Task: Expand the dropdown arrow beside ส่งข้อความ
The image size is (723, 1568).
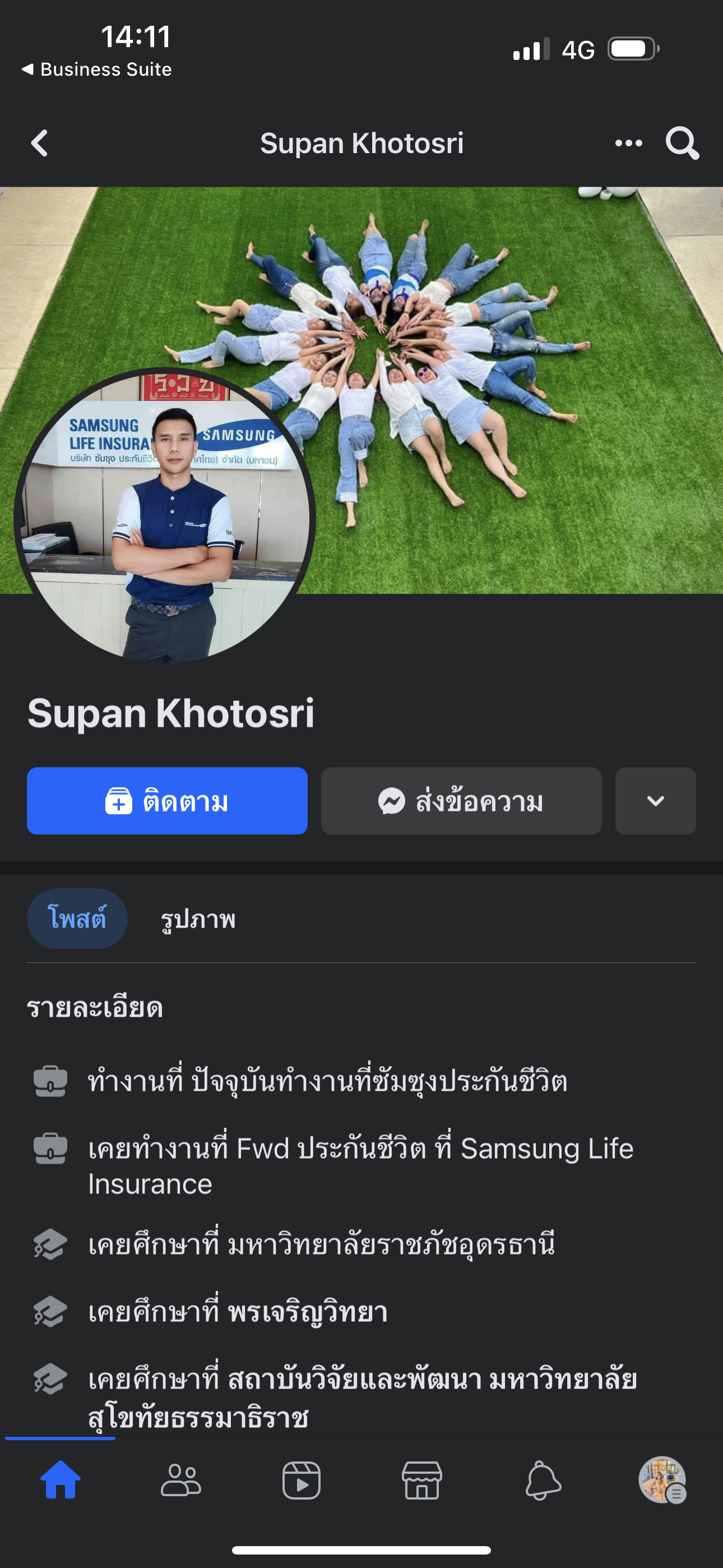Action: coord(655,800)
